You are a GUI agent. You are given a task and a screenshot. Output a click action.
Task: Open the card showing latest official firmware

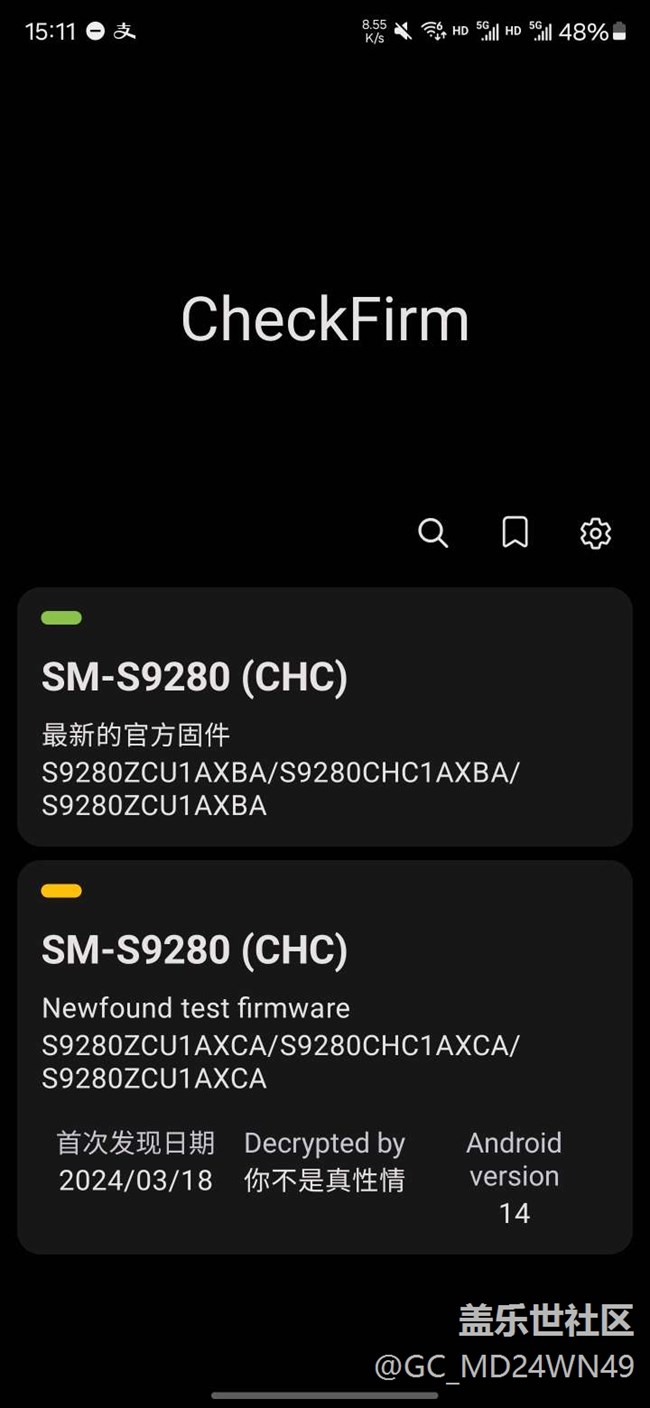pyautogui.click(x=325, y=716)
